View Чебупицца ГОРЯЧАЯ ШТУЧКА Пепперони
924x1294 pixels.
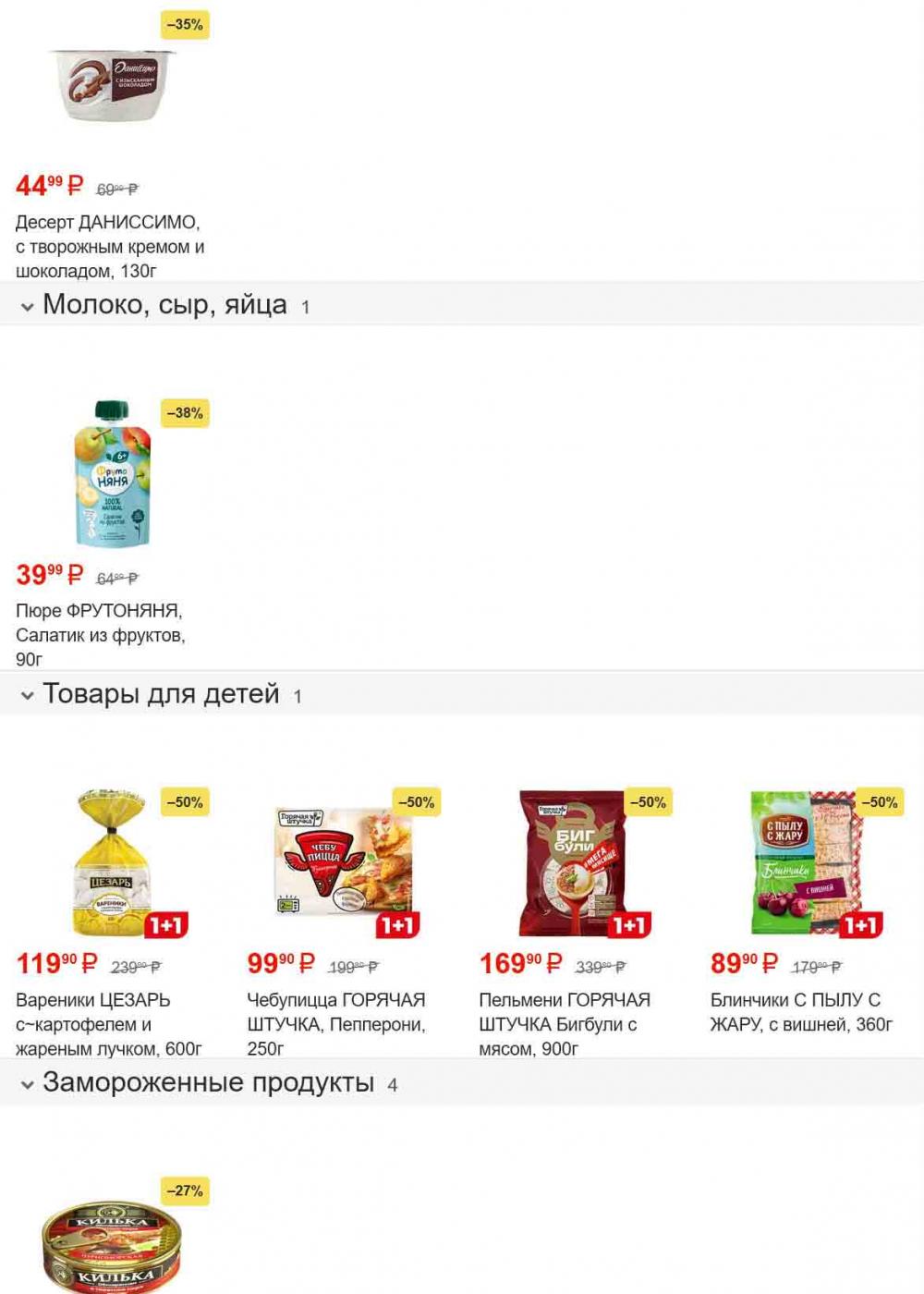(x=344, y=861)
